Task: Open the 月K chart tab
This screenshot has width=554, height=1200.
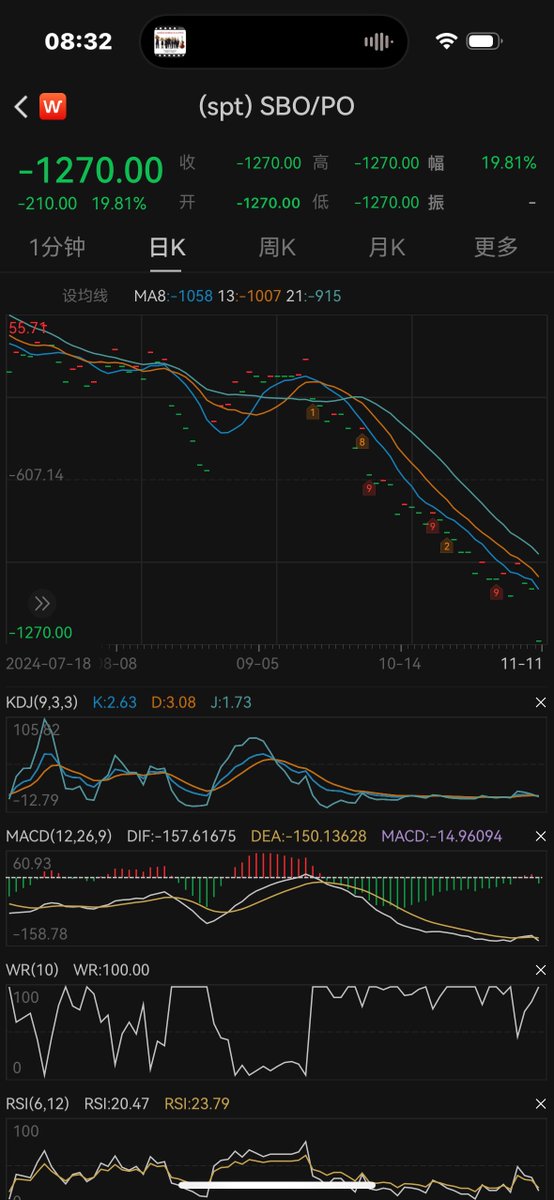Action: (387, 247)
